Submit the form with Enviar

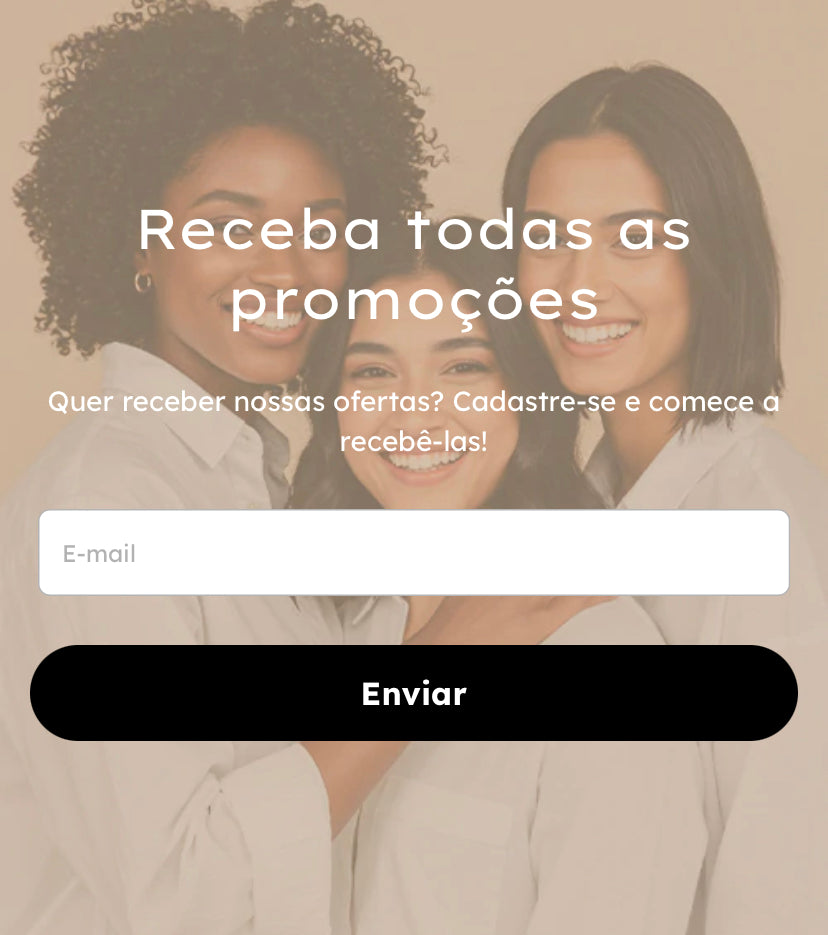(414, 693)
